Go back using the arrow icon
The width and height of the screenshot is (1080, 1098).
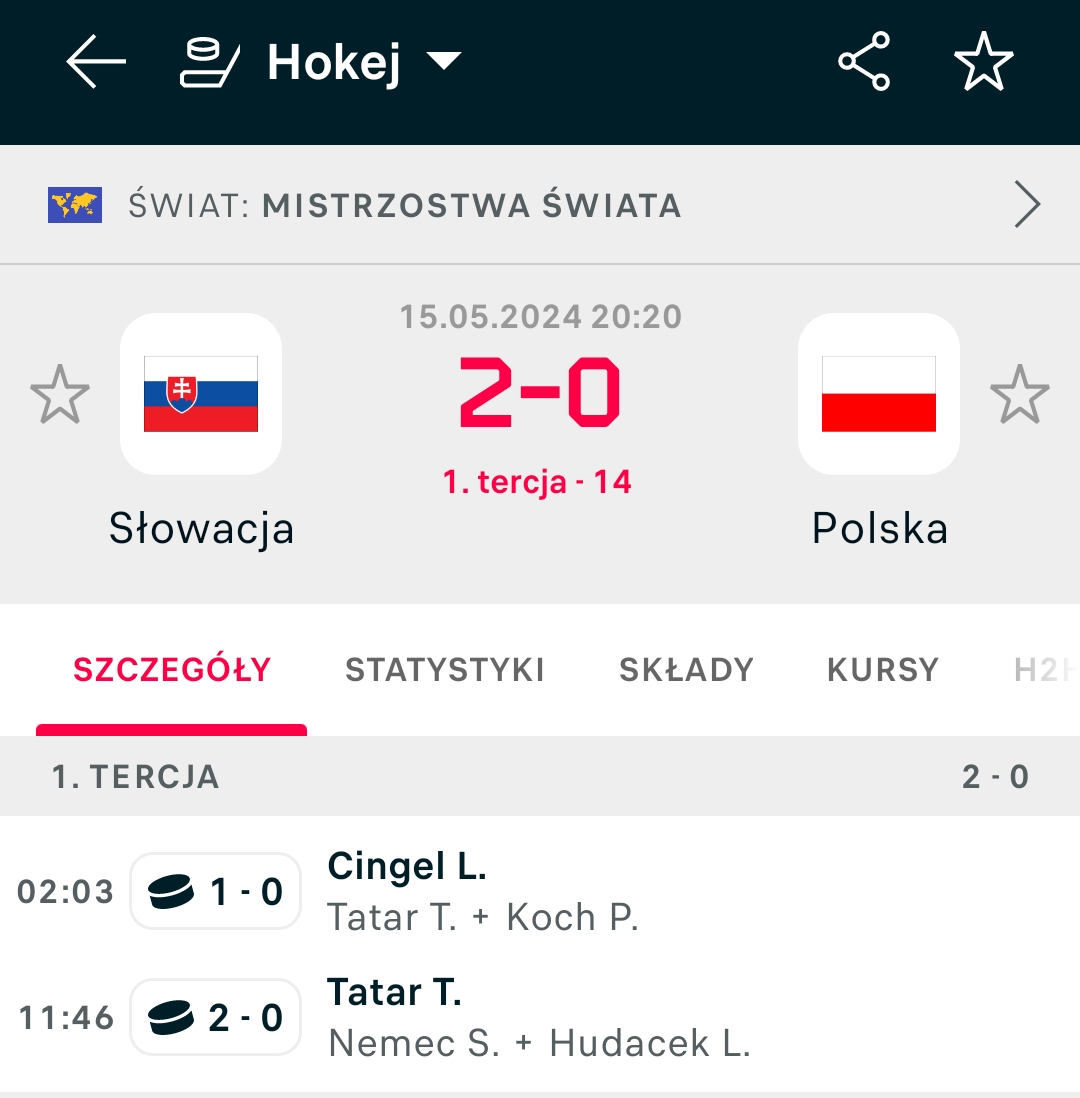pos(96,62)
